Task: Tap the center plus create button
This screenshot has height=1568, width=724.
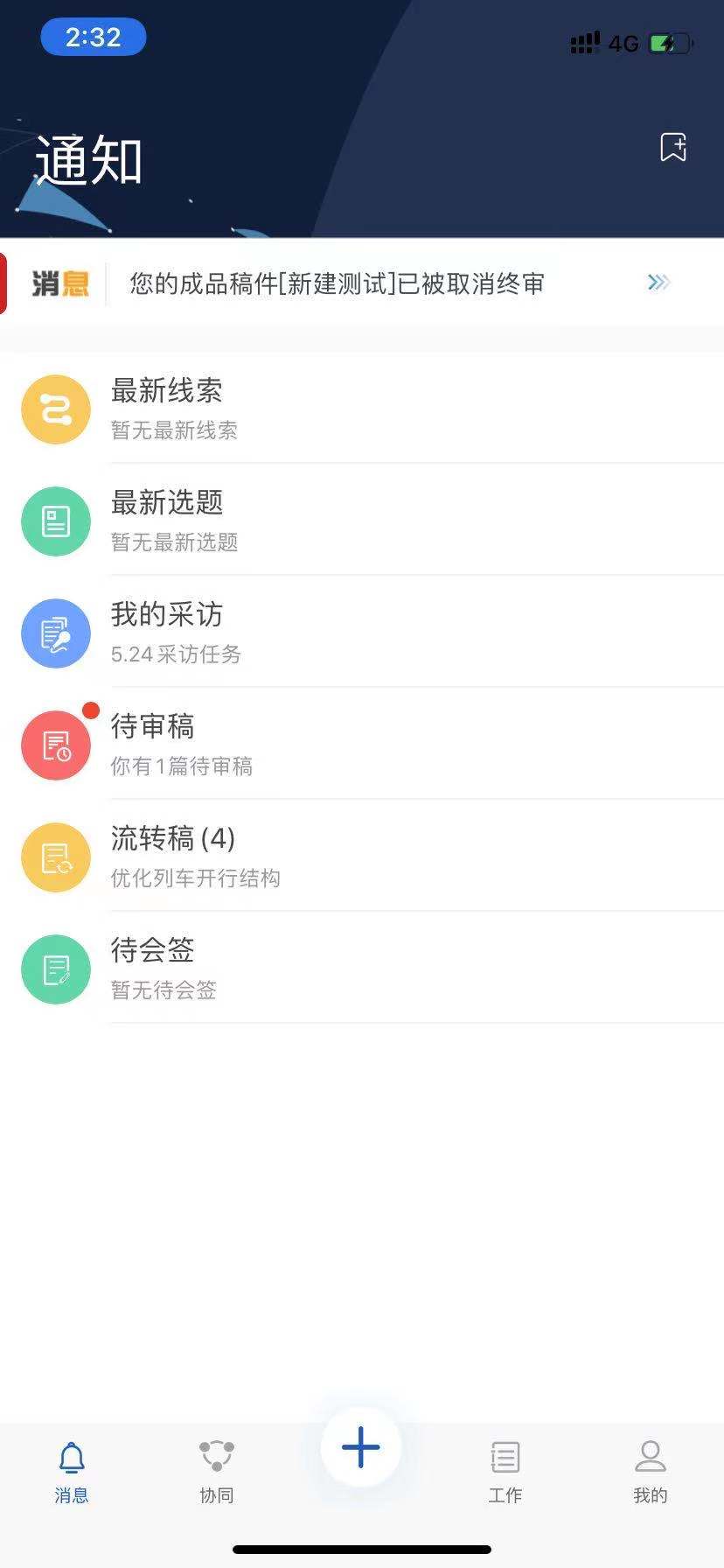Action: (361, 1447)
